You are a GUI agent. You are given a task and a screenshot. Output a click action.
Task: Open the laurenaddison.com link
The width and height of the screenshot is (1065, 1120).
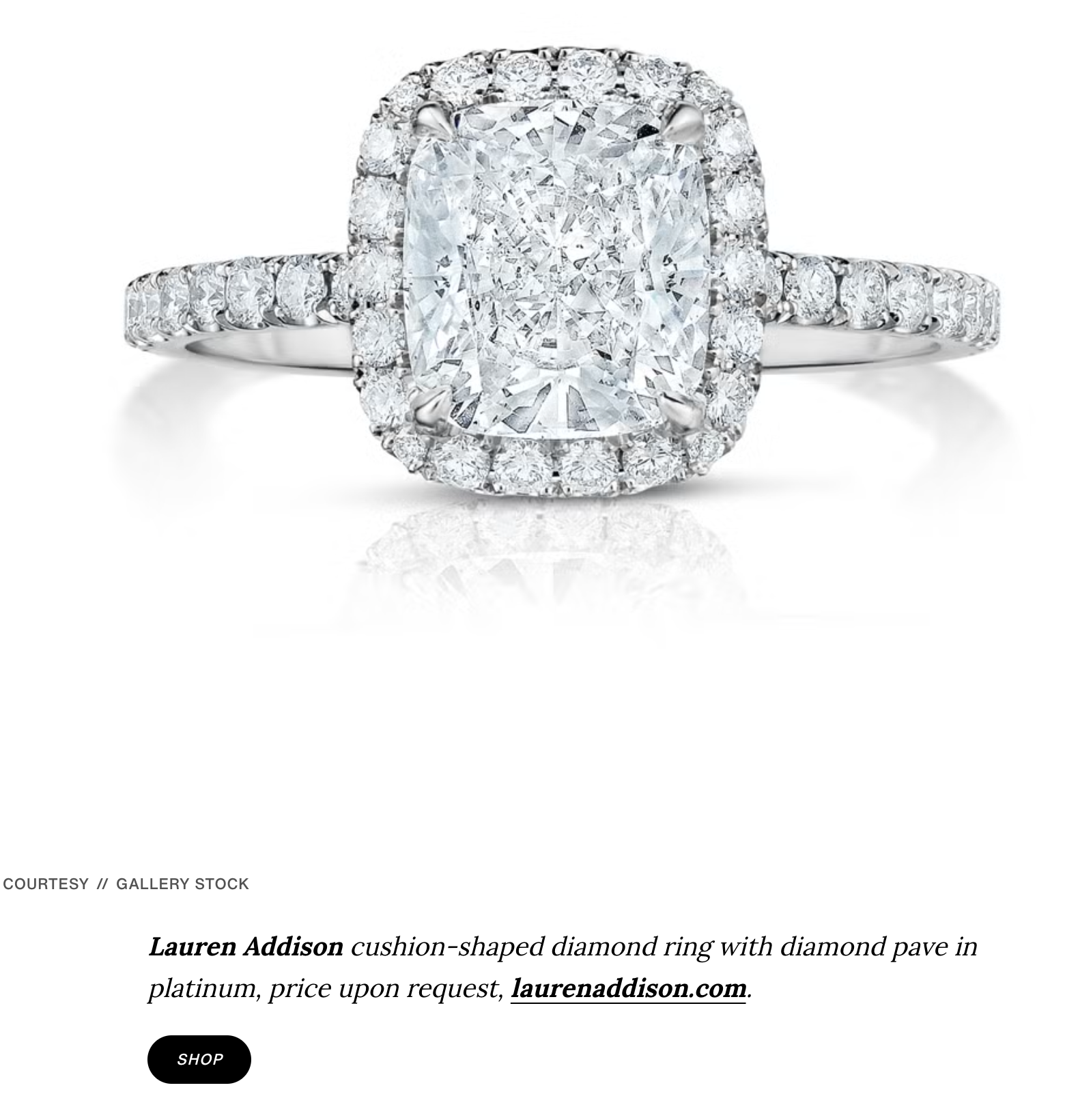(x=628, y=988)
